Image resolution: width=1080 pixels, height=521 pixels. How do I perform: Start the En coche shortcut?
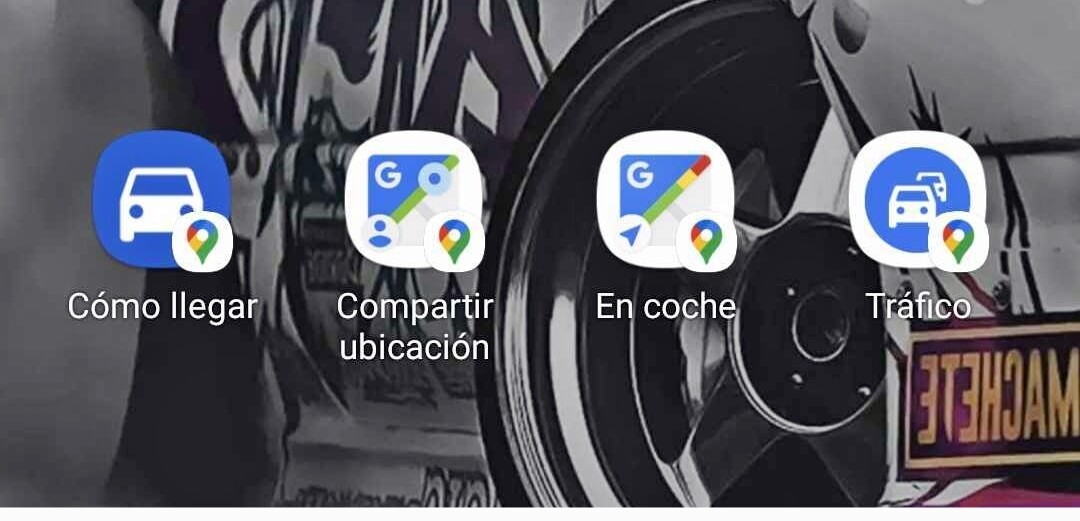(666, 200)
